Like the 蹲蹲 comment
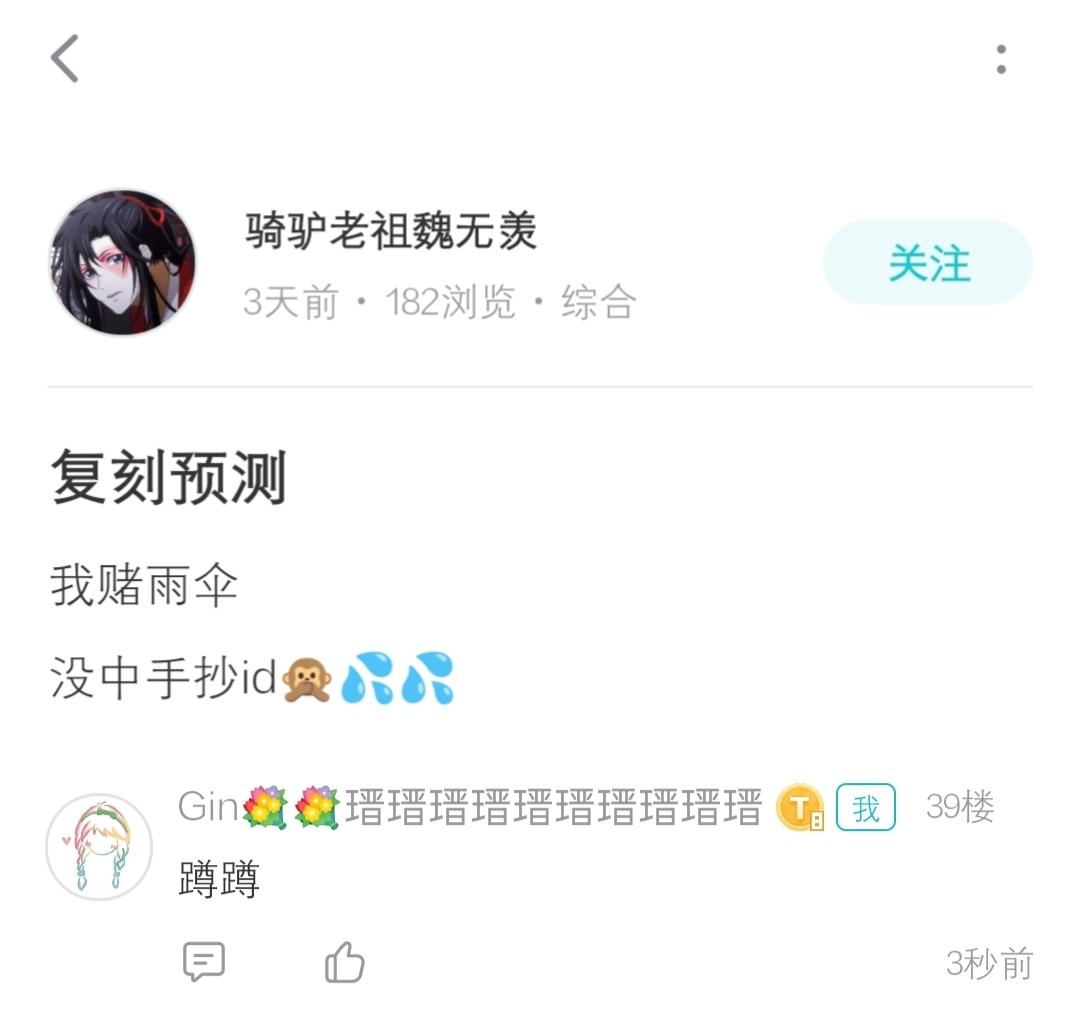The image size is (1080, 1011). [345, 962]
